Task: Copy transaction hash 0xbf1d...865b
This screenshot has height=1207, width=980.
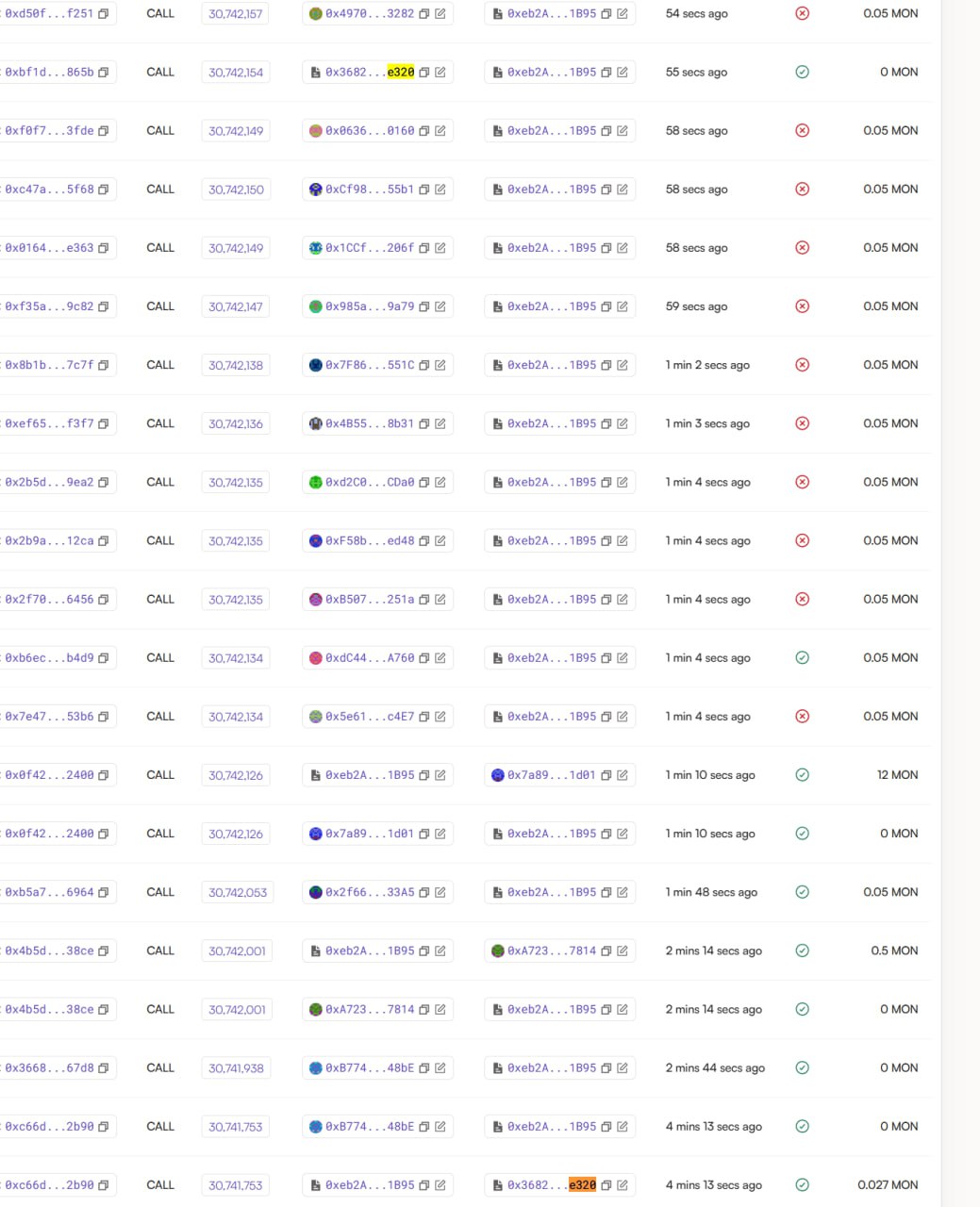Action: pyautogui.click(x=104, y=73)
